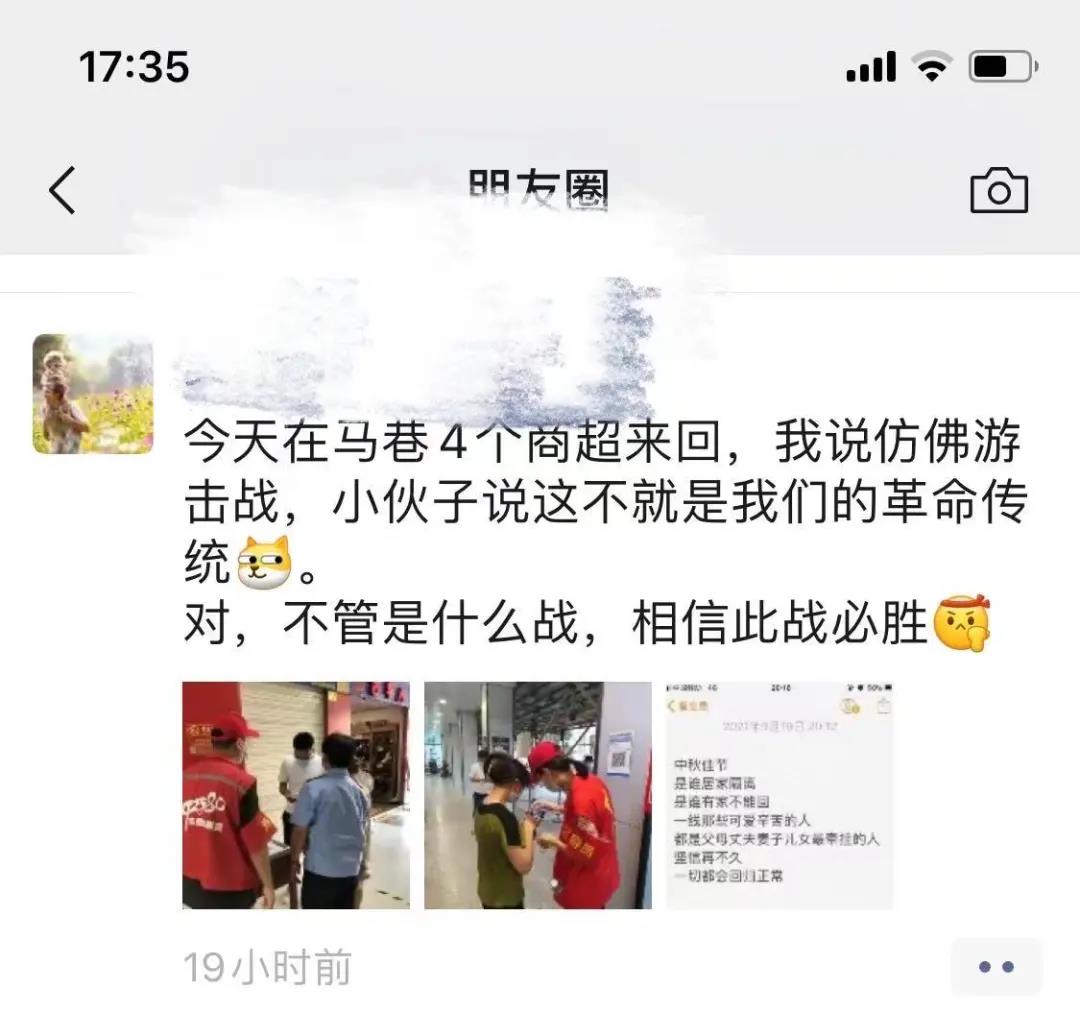Screen dimensions: 1080x1012
Task: View first photo with red vest volunteer
Action: click(x=295, y=795)
